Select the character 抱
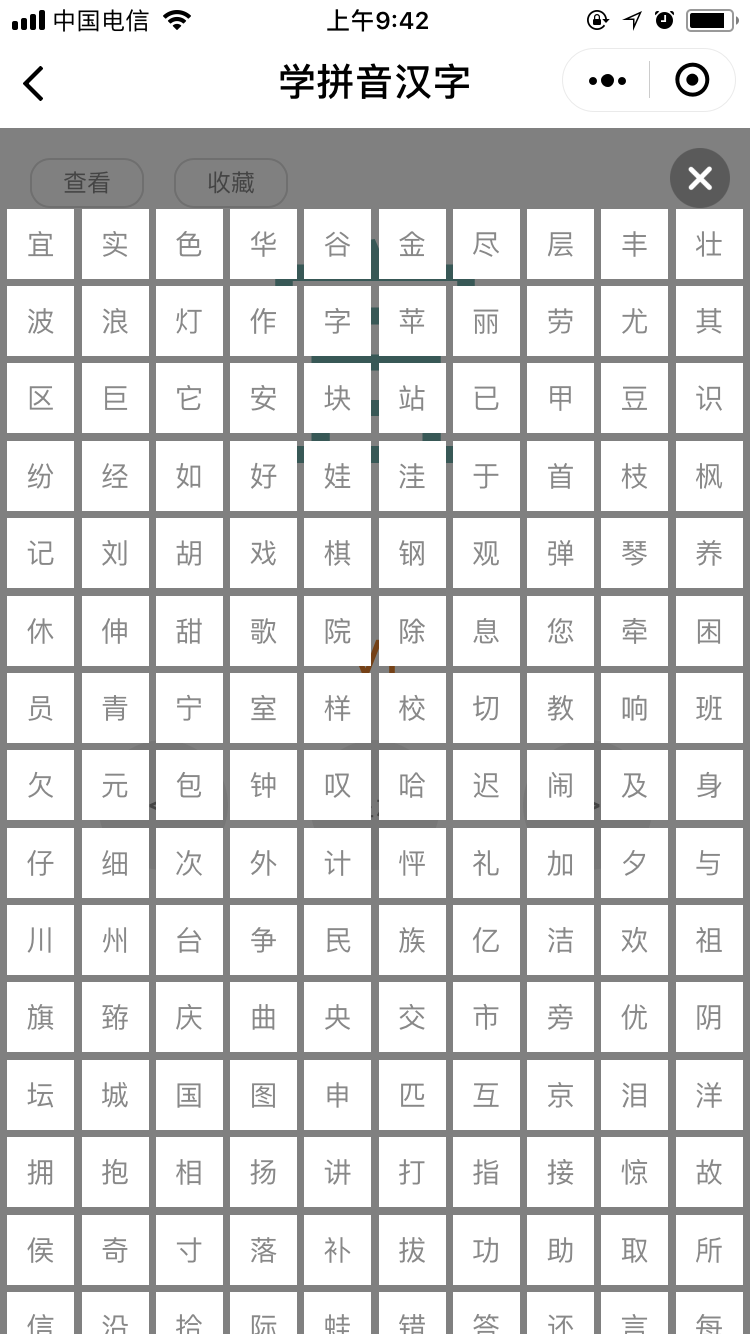The height and width of the screenshot is (1334, 750). tap(115, 1172)
